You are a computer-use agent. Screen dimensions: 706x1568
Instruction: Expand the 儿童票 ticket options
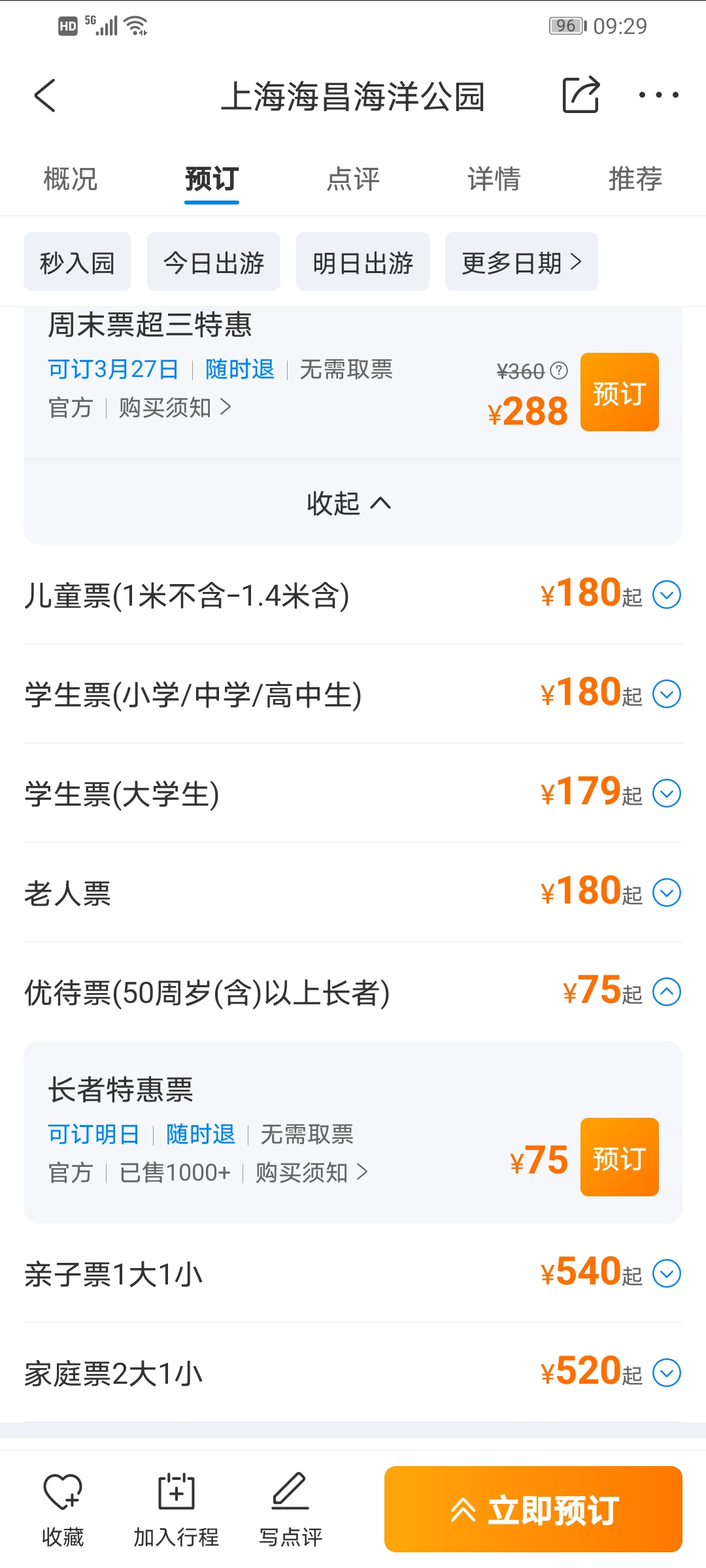(667, 595)
